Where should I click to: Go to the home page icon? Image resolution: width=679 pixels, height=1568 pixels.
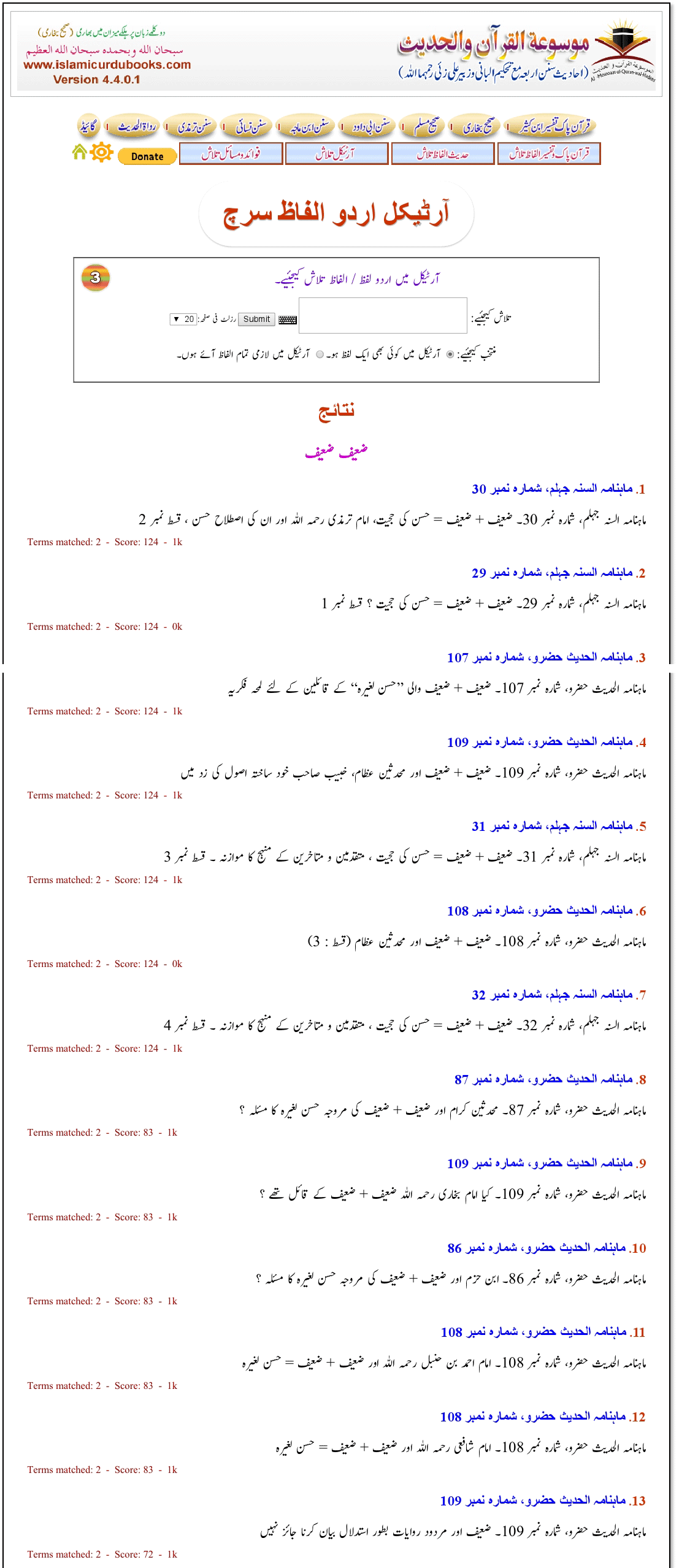79,151
